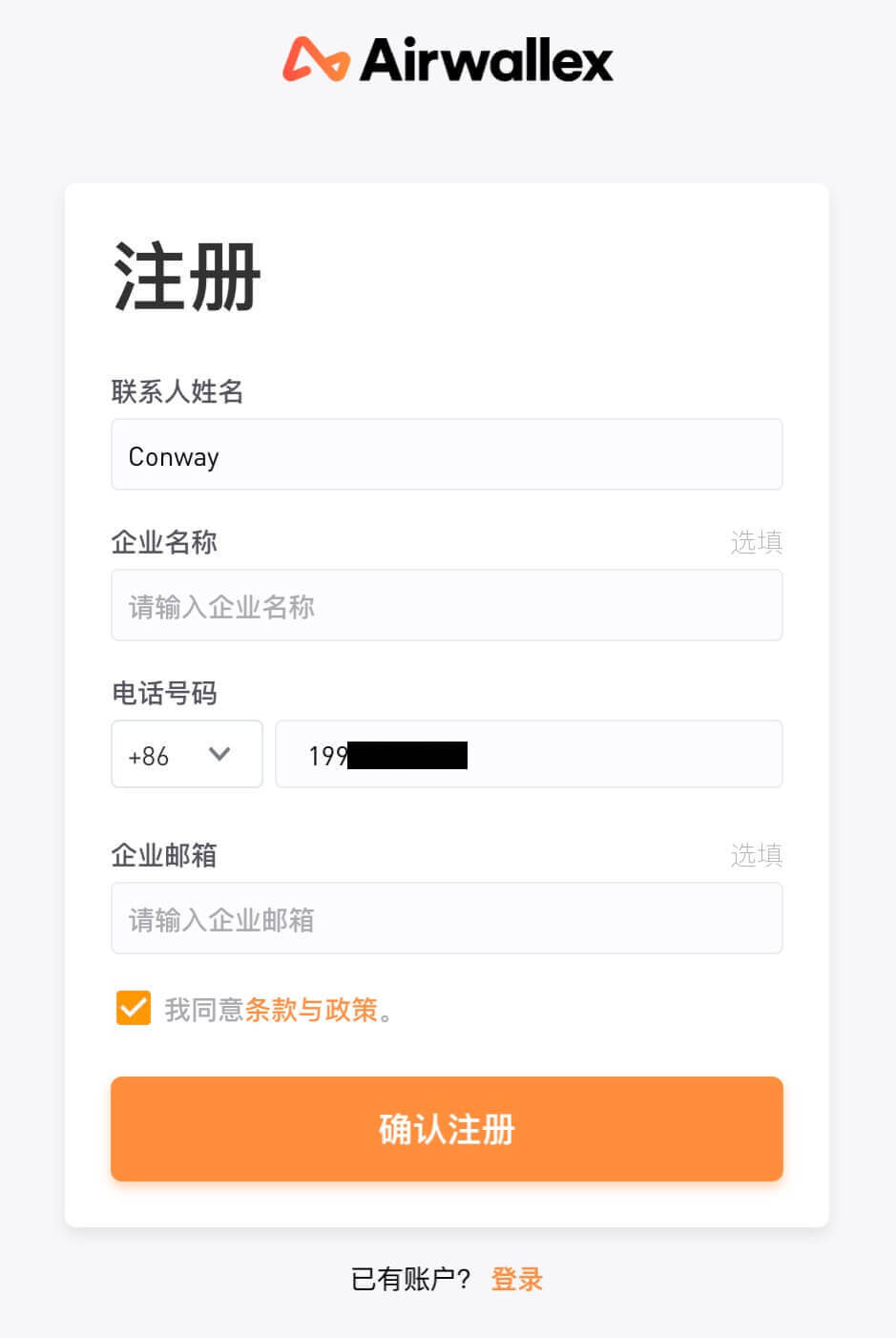This screenshot has height=1338, width=896.
Task: Click the Airwallex logo
Action: tap(447, 60)
